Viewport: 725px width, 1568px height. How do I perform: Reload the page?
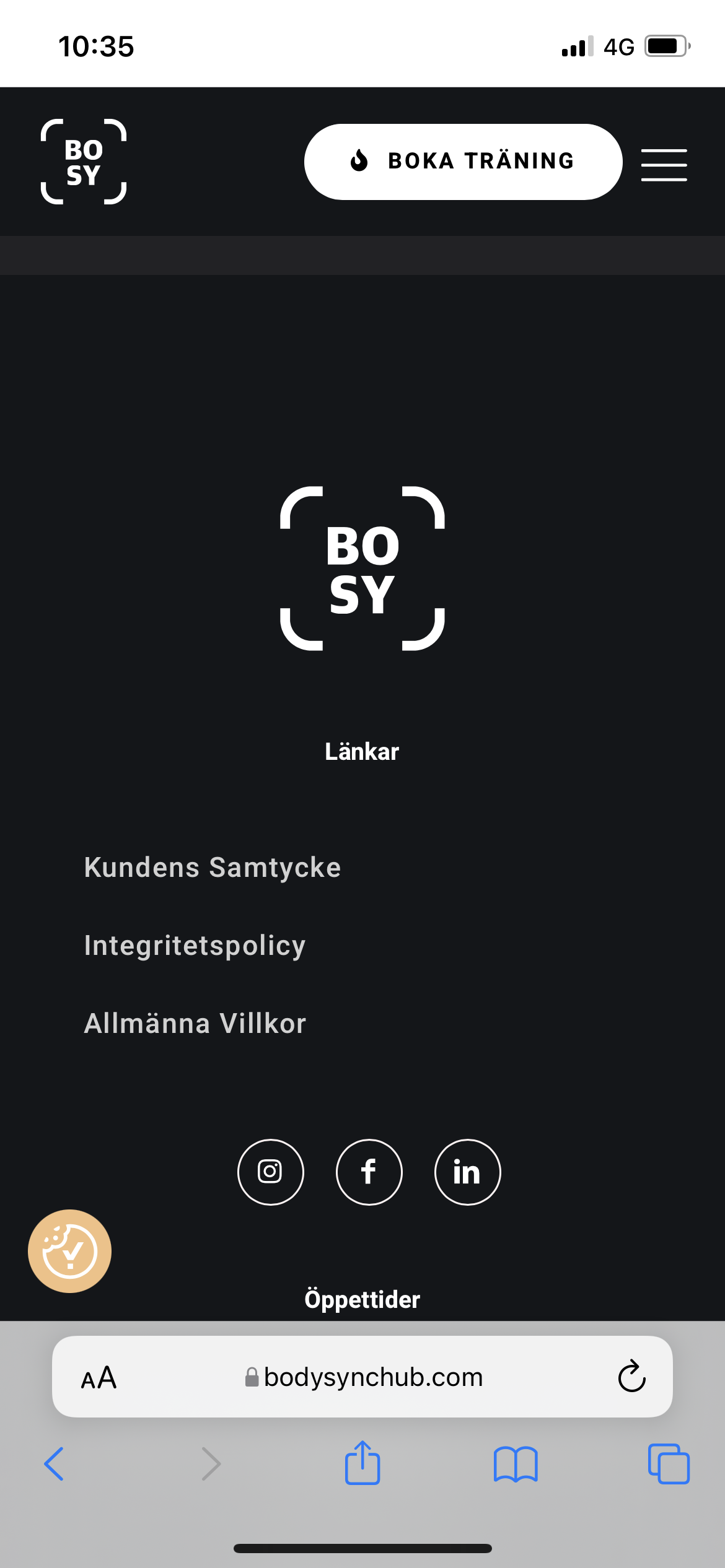coord(631,1377)
